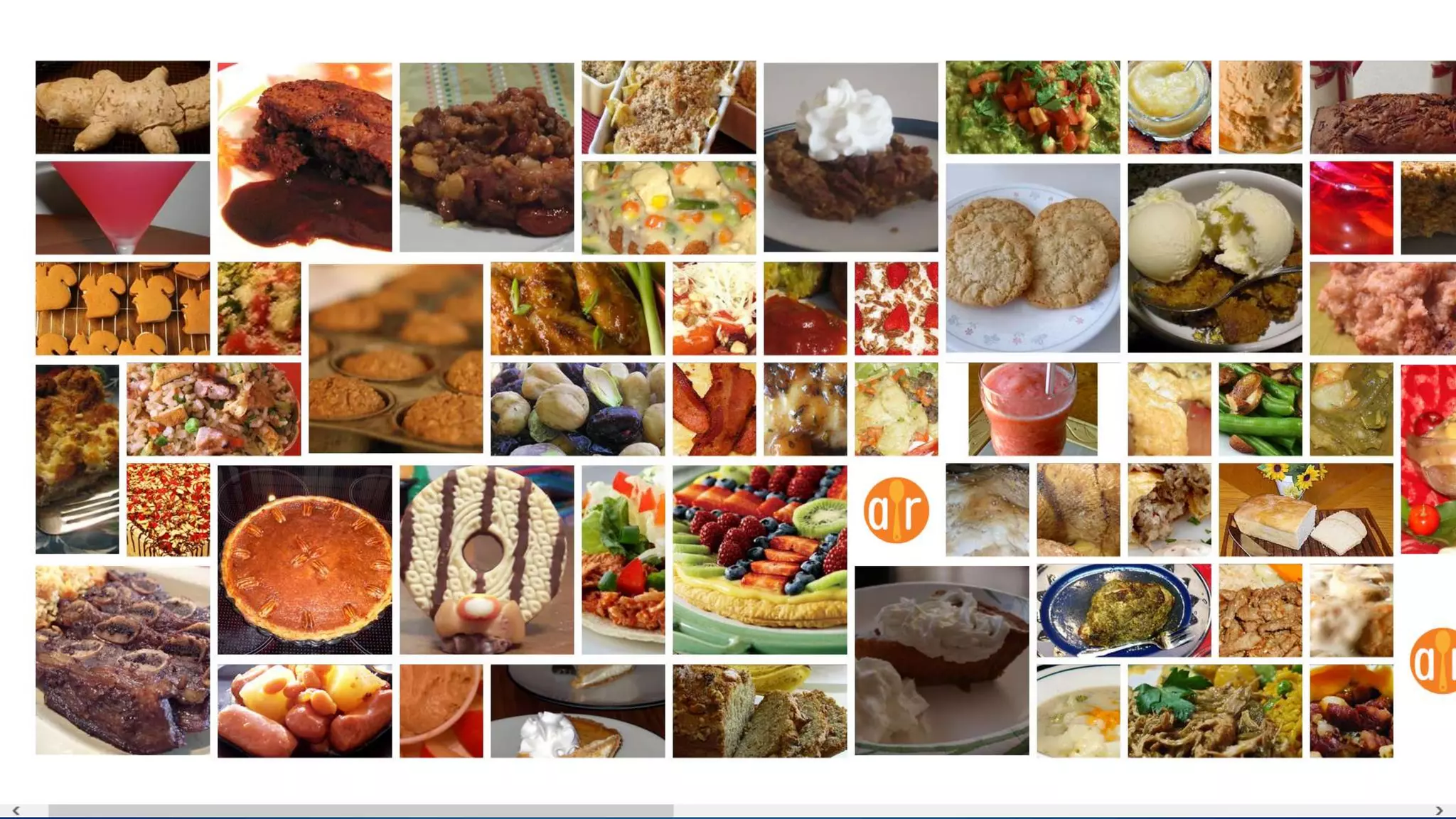Open the striped fudge cookie turkey treat tile

486,560
